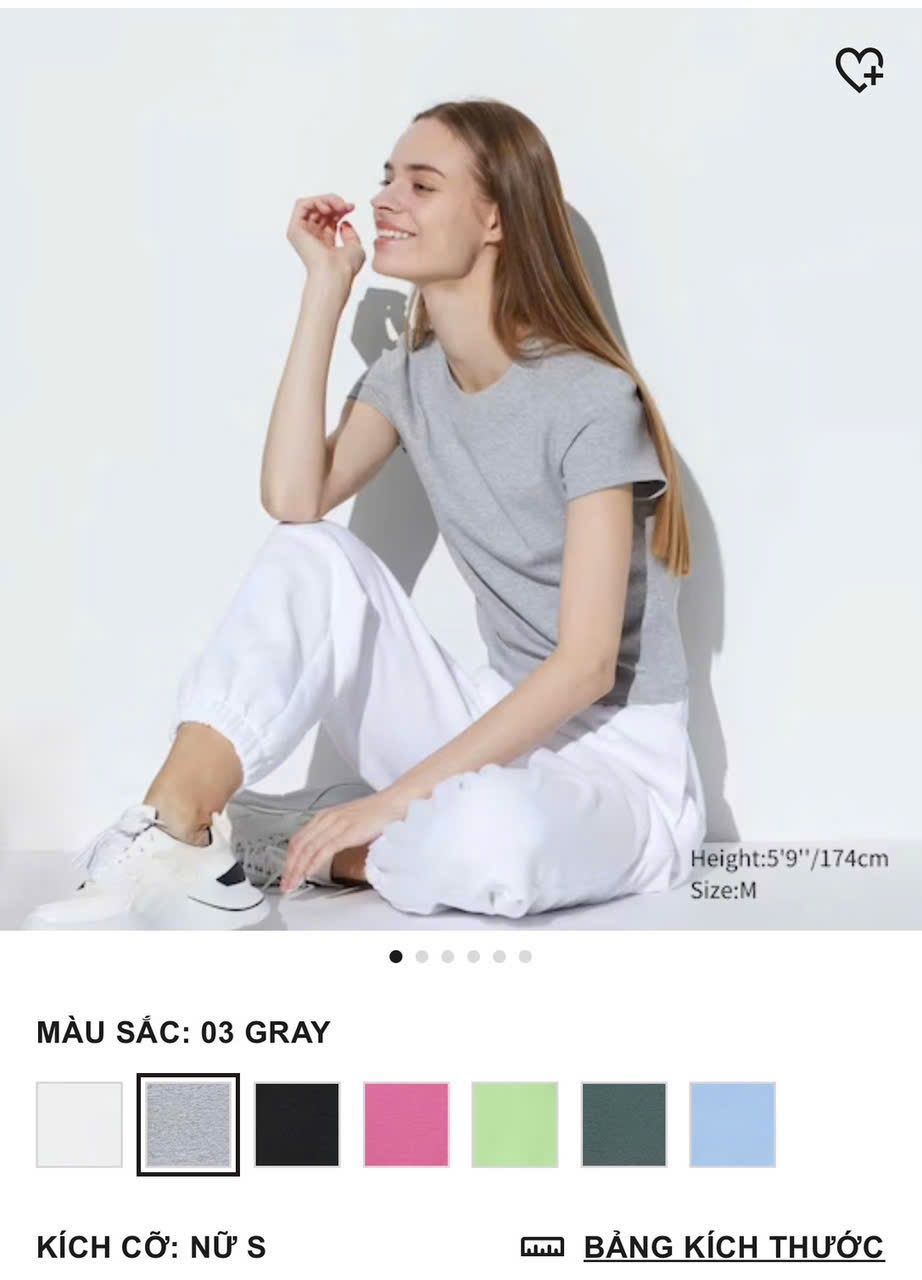Add this product to the wishlist
Image resolution: width=922 pixels, height=1280 pixels.
859,69
